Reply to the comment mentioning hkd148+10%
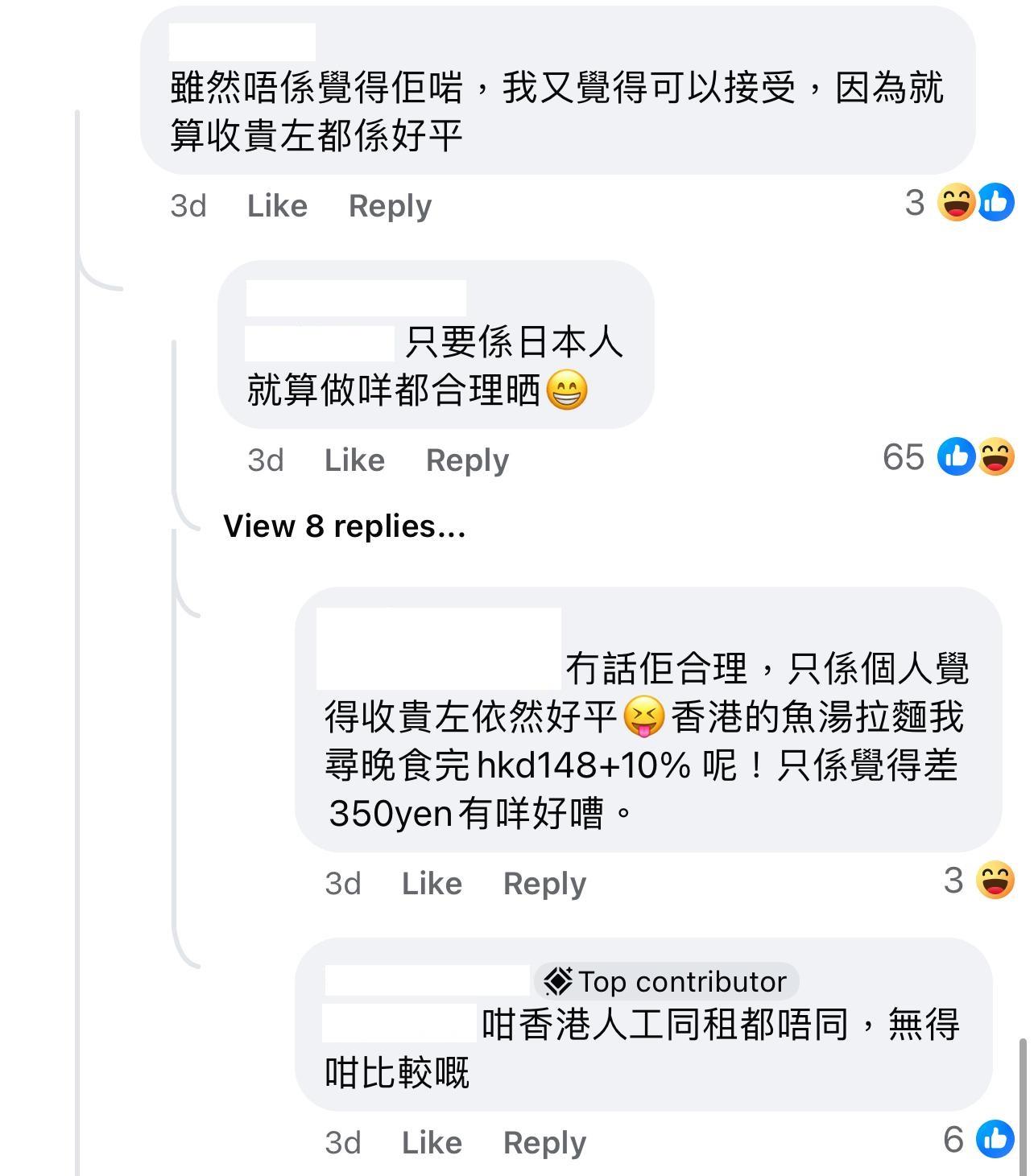The height and width of the screenshot is (1176, 1034). (544, 884)
